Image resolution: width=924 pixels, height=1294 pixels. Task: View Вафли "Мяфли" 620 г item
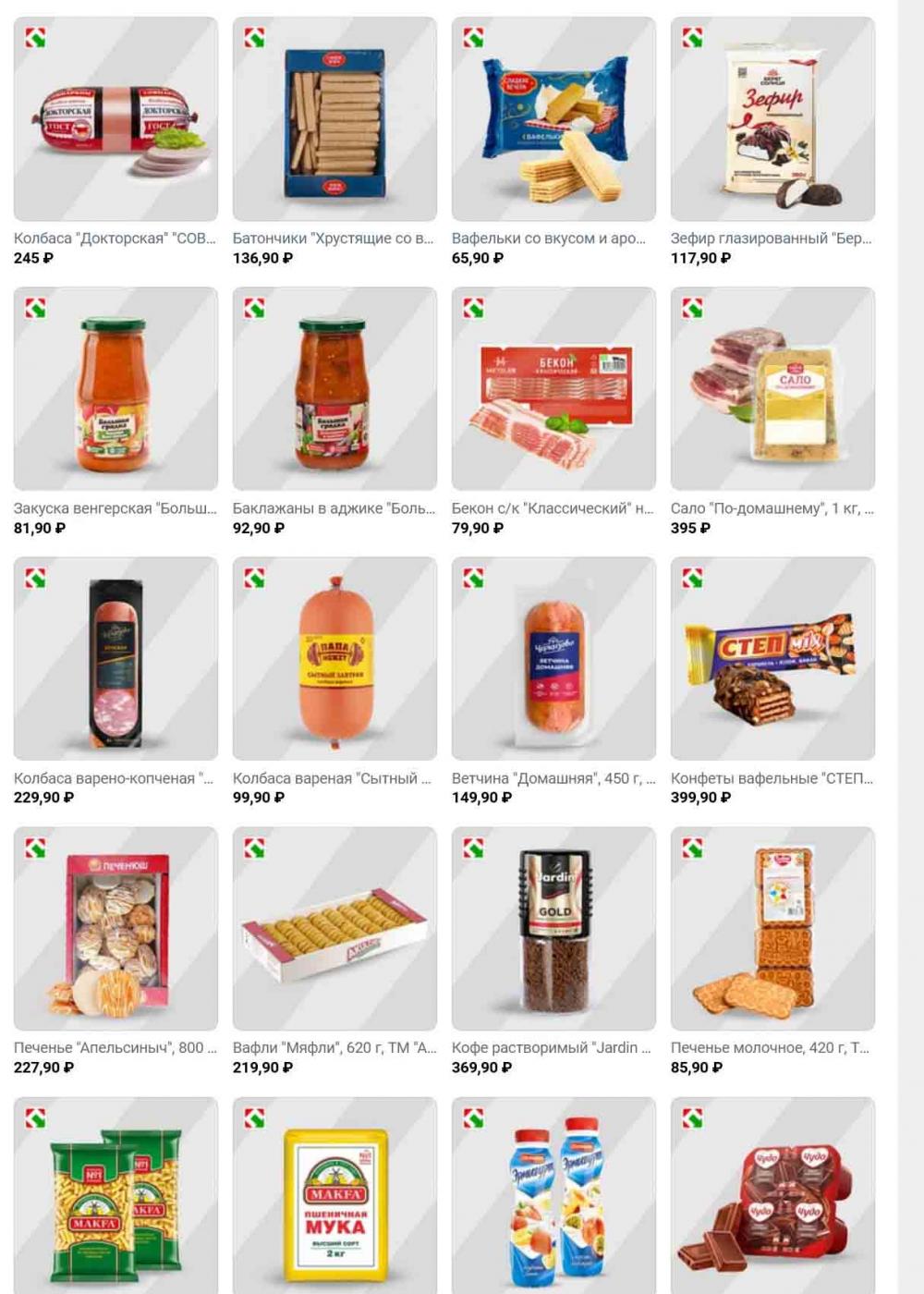334,929
